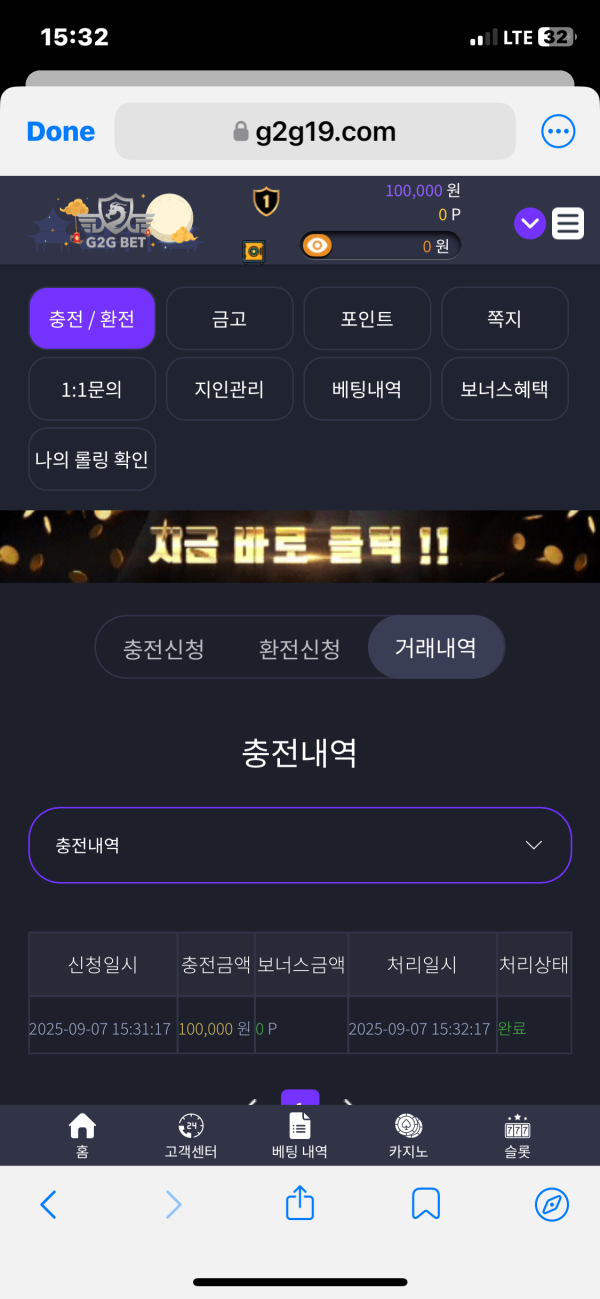Expand the 충전내역 dropdown
600x1299 pixels.
(x=300, y=845)
